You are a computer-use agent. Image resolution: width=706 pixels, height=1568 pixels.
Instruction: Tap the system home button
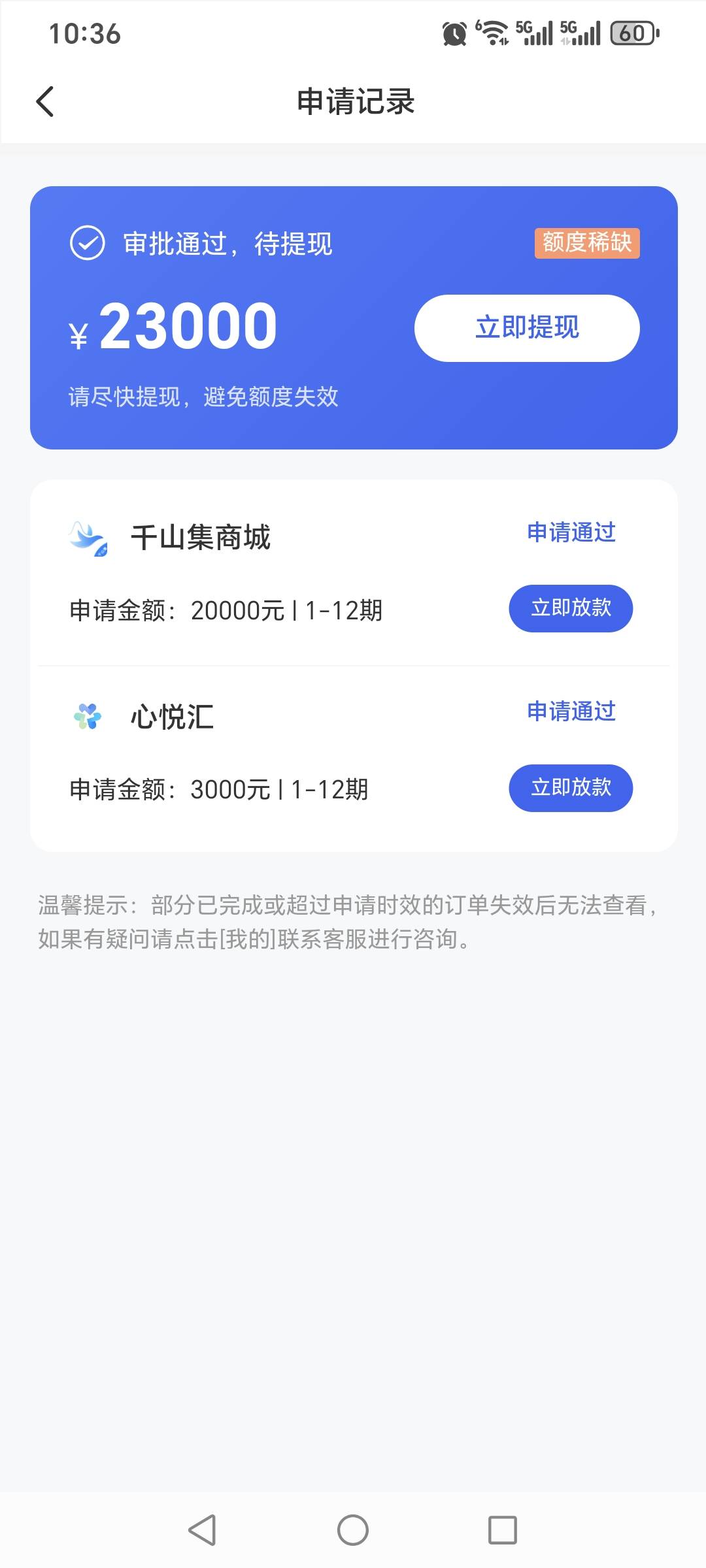(353, 1530)
